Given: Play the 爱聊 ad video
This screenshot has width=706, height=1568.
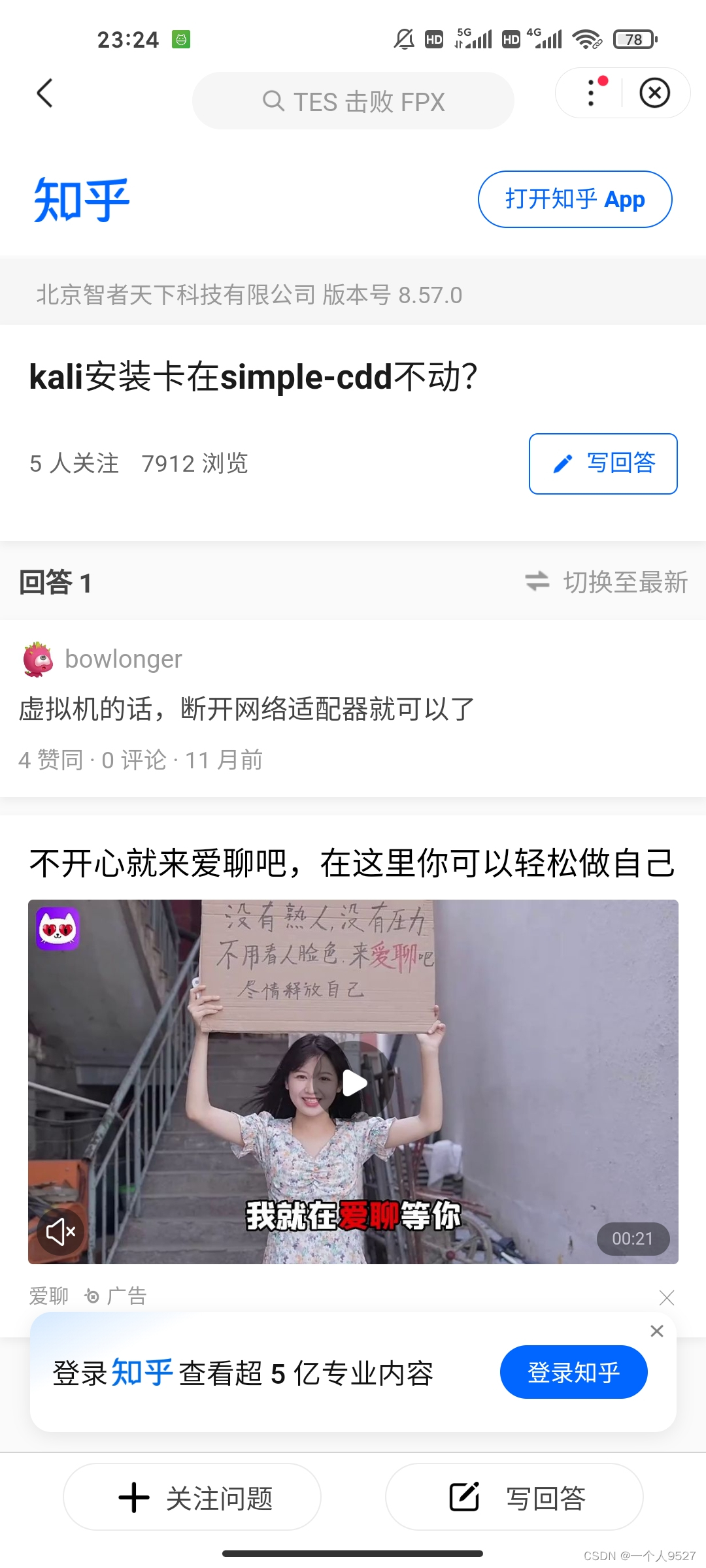Looking at the screenshot, I should [x=354, y=1083].
